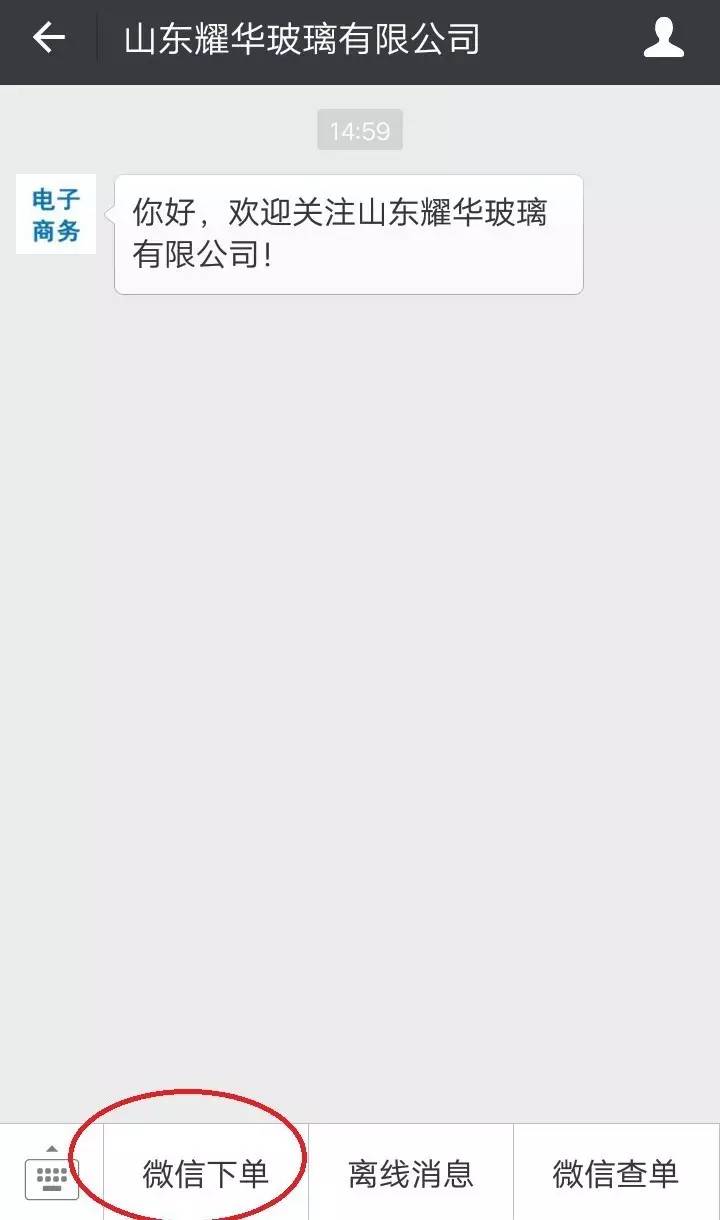Open the 离线消息 menu
This screenshot has width=720, height=1220.
(x=411, y=1173)
